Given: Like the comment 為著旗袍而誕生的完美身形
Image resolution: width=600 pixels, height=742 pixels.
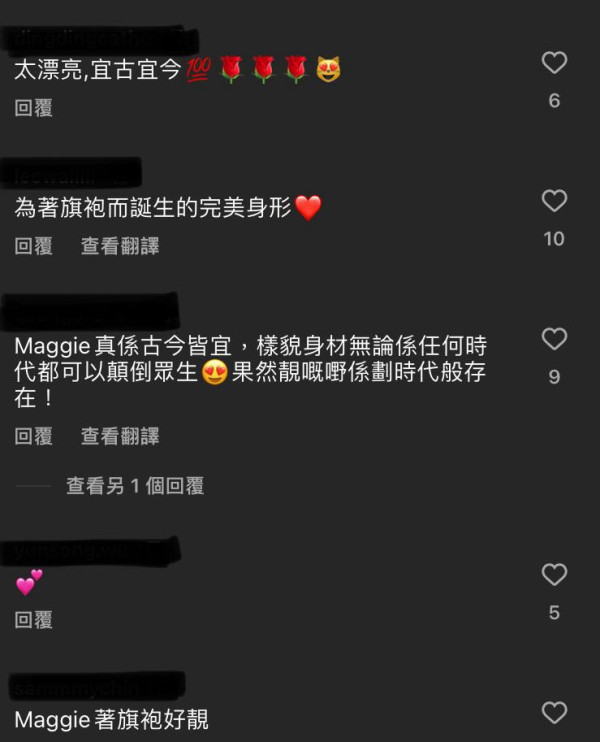Looking at the screenshot, I should pos(554,201).
